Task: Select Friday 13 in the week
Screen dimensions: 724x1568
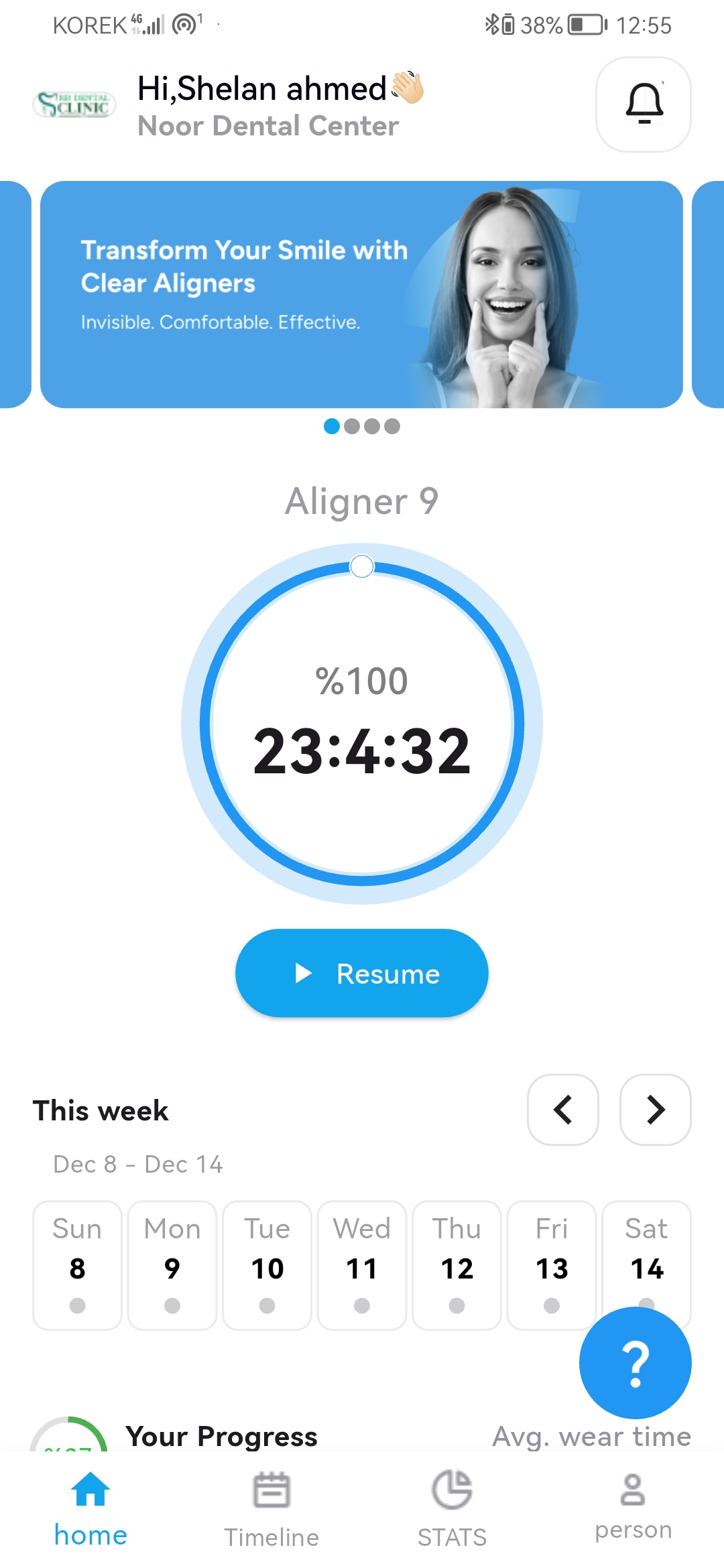Action: tap(551, 1264)
